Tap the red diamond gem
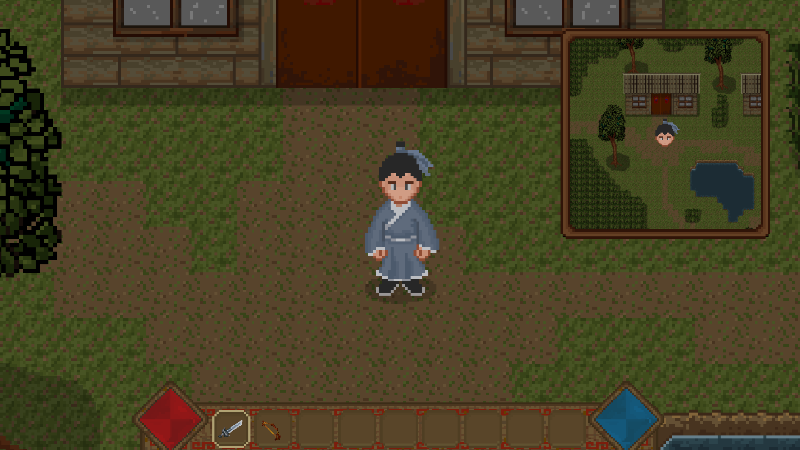The image size is (800, 450). pos(172,420)
